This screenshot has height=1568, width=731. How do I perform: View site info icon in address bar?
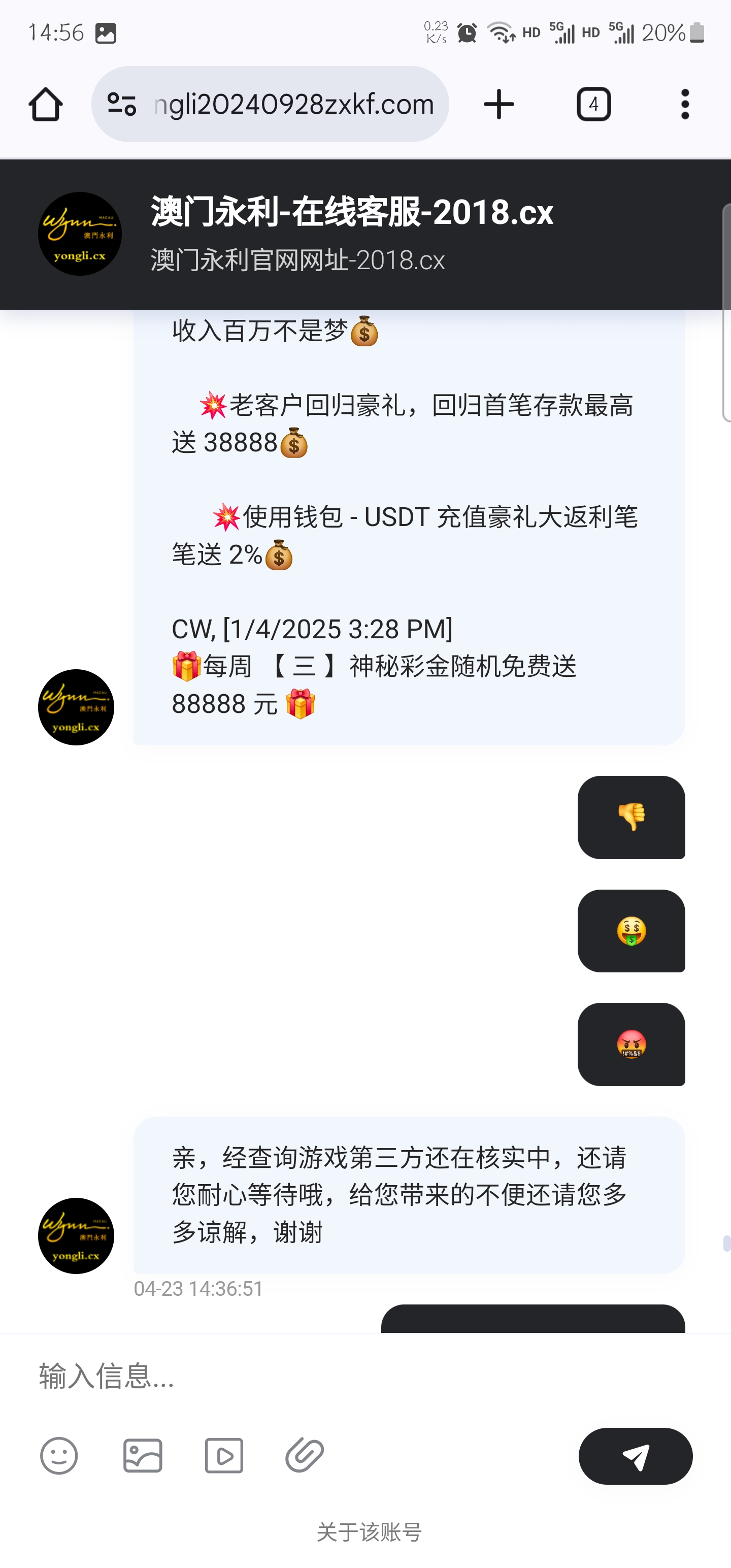pyautogui.click(x=121, y=104)
